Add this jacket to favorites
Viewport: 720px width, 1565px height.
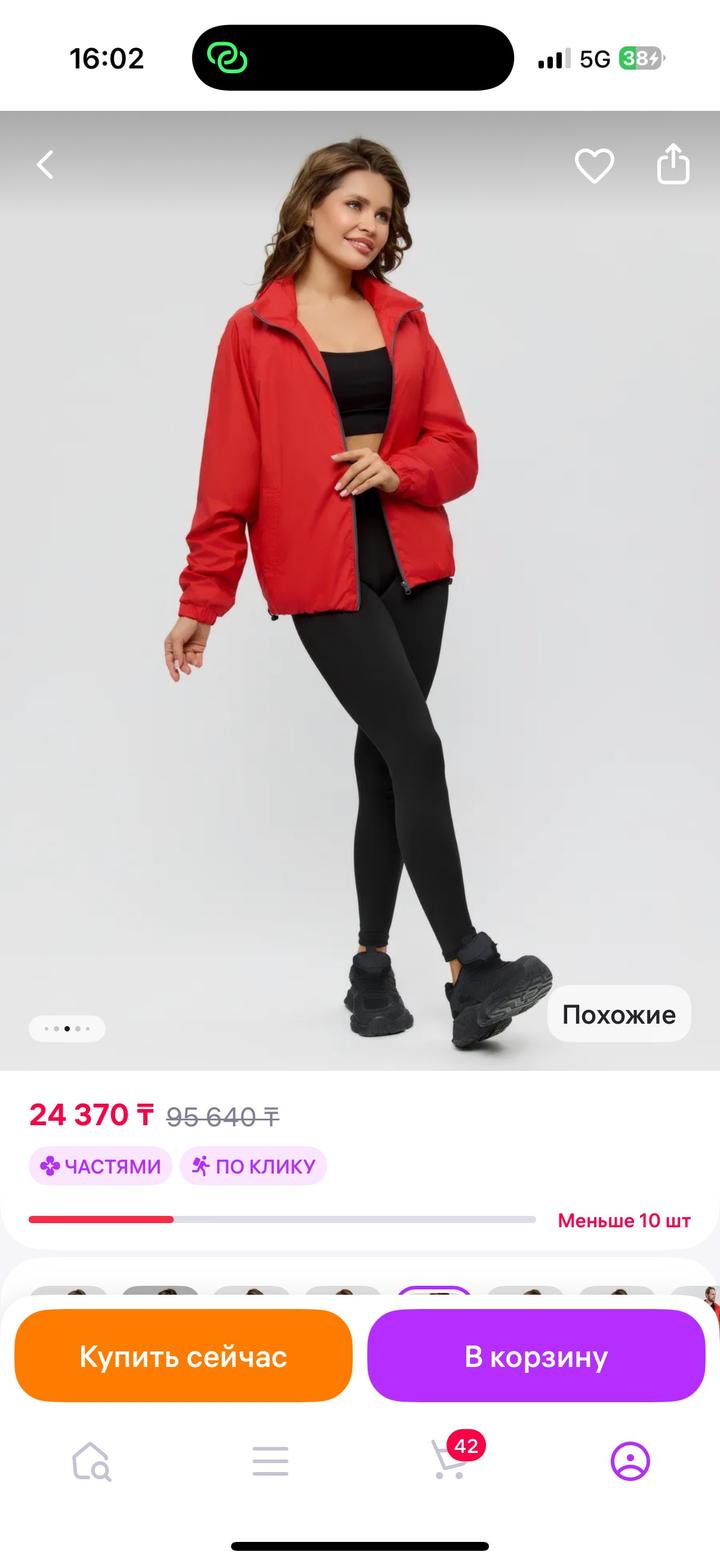[594, 165]
